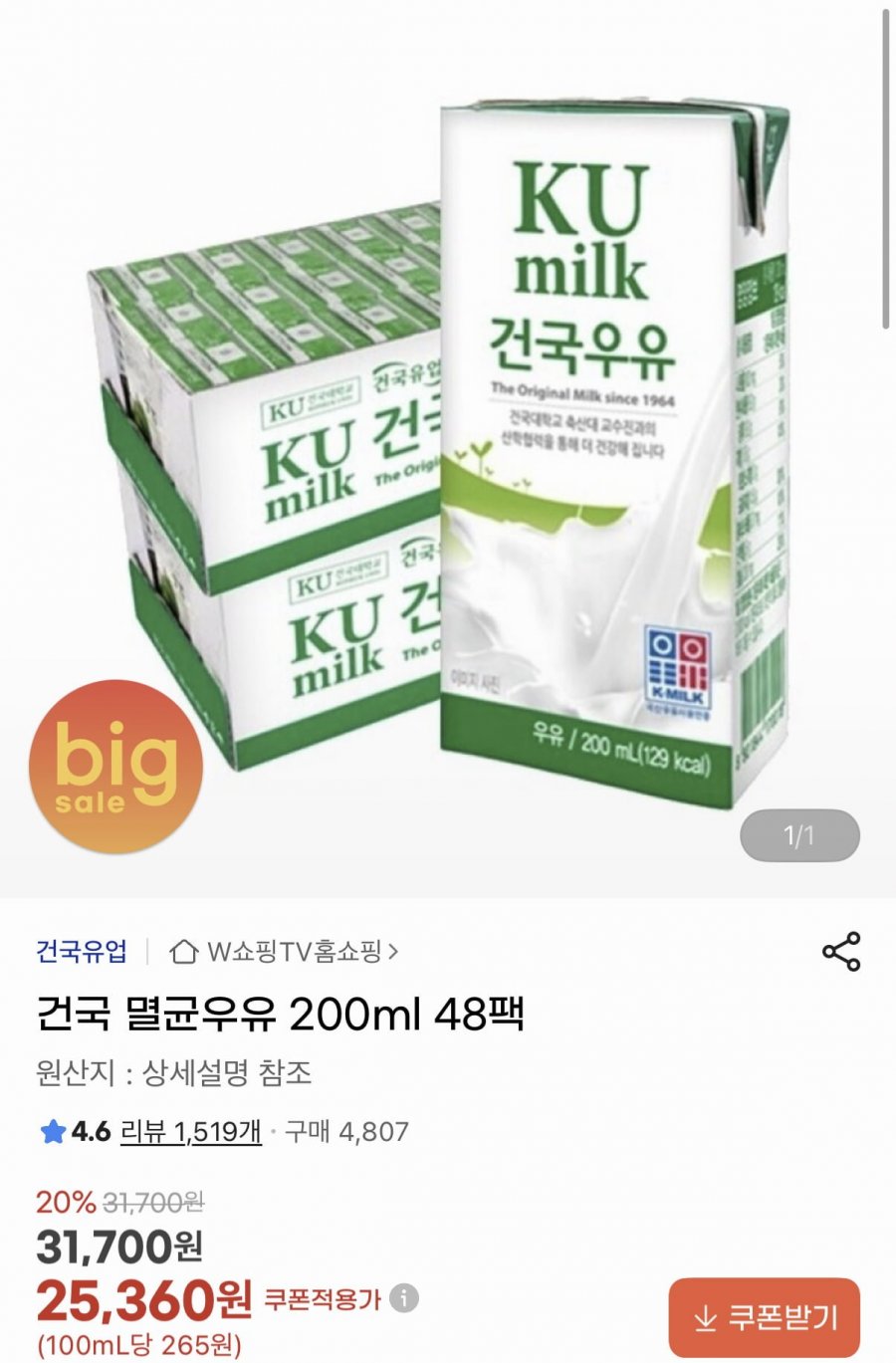Open the KU milk product image
Viewport: 896px width, 1363px height.
pos(448,448)
